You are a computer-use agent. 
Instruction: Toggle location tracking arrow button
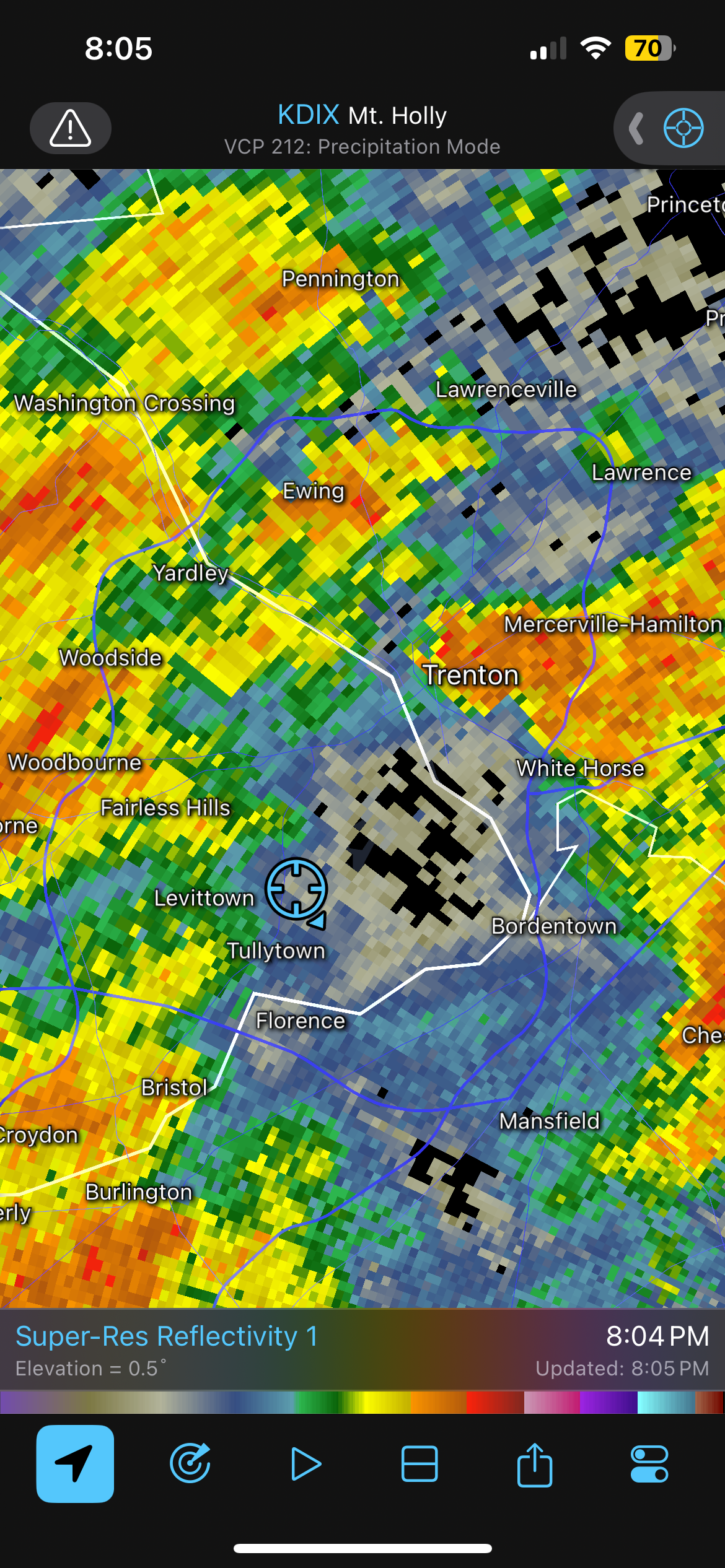point(75,1464)
